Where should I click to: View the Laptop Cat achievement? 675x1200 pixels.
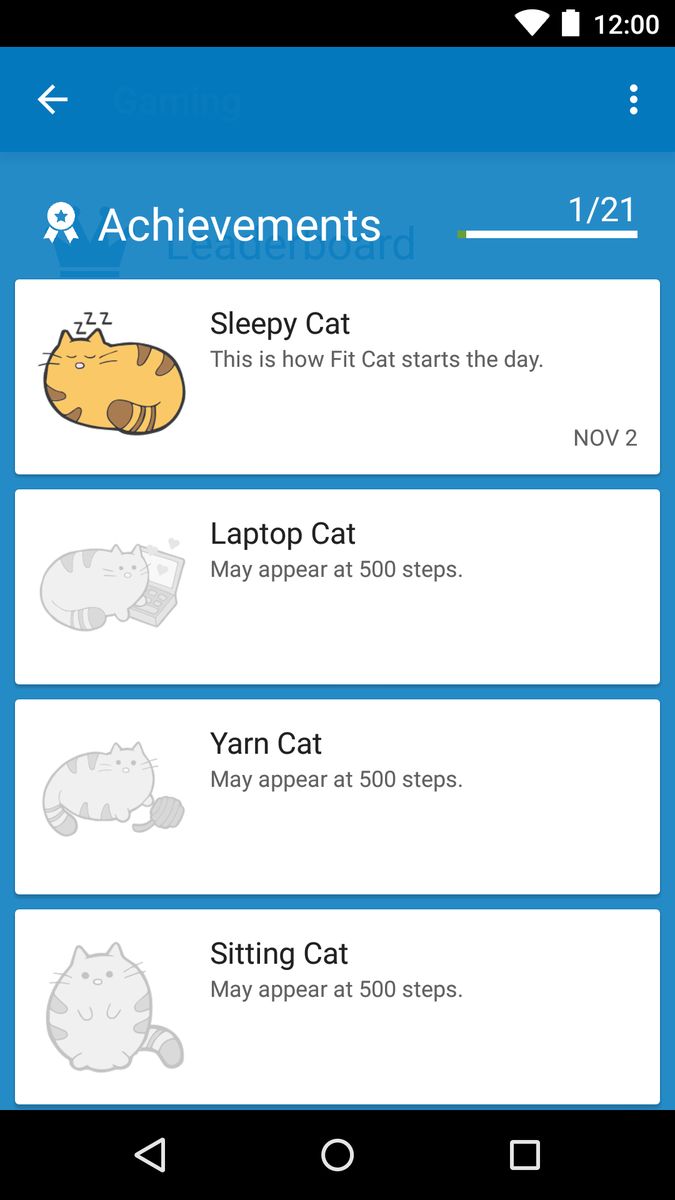tap(337, 587)
